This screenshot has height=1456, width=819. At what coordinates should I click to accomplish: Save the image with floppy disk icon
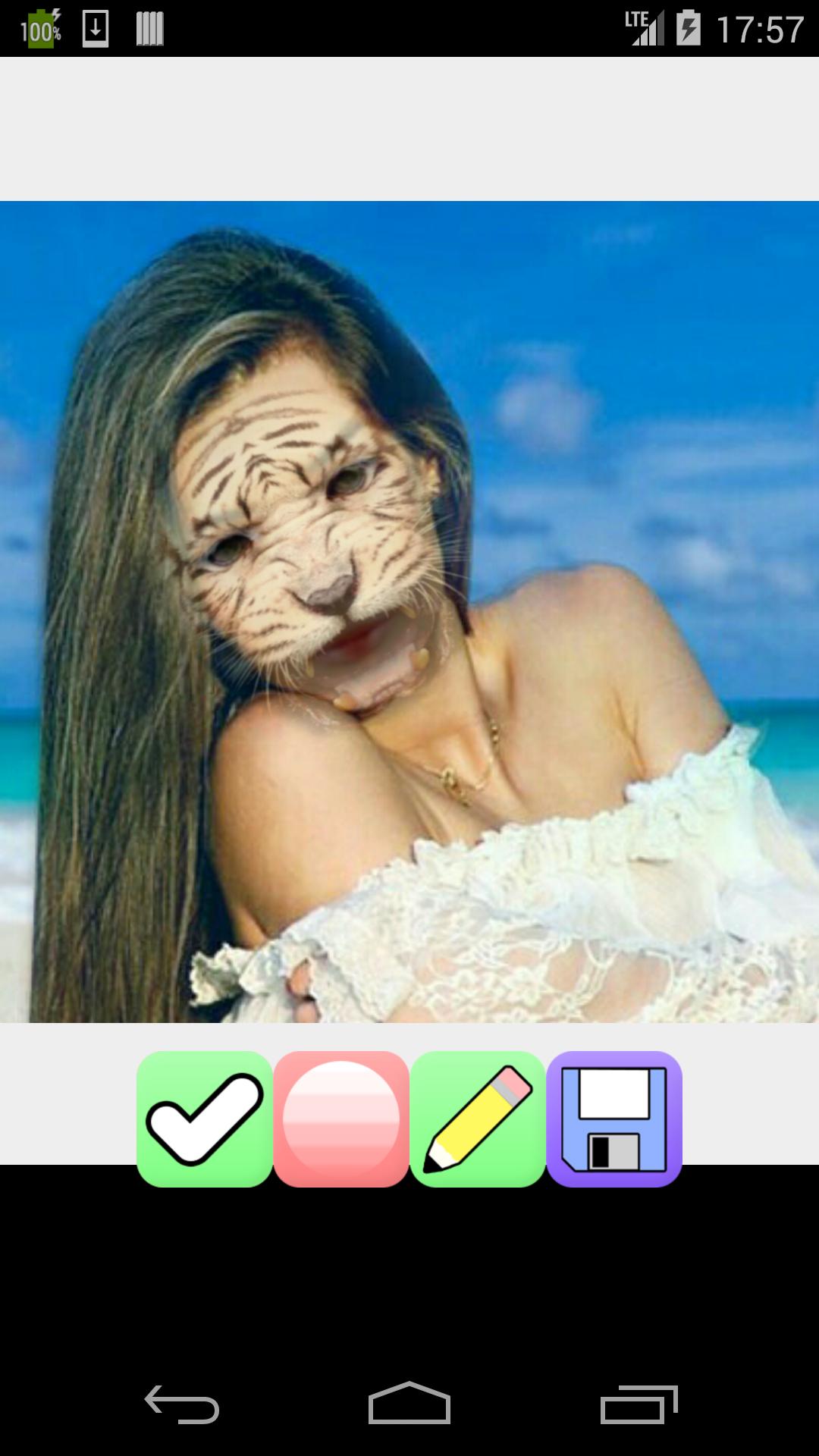[x=614, y=1119]
